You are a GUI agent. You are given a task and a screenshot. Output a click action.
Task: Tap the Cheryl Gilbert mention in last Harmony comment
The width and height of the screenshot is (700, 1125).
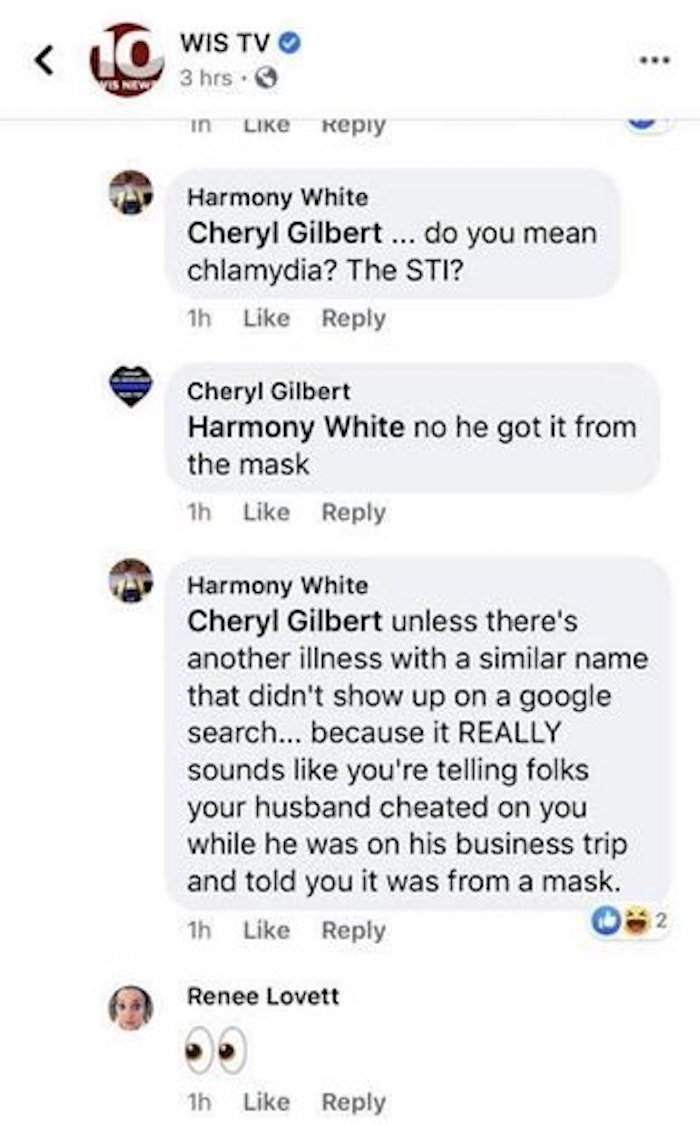click(x=285, y=621)
